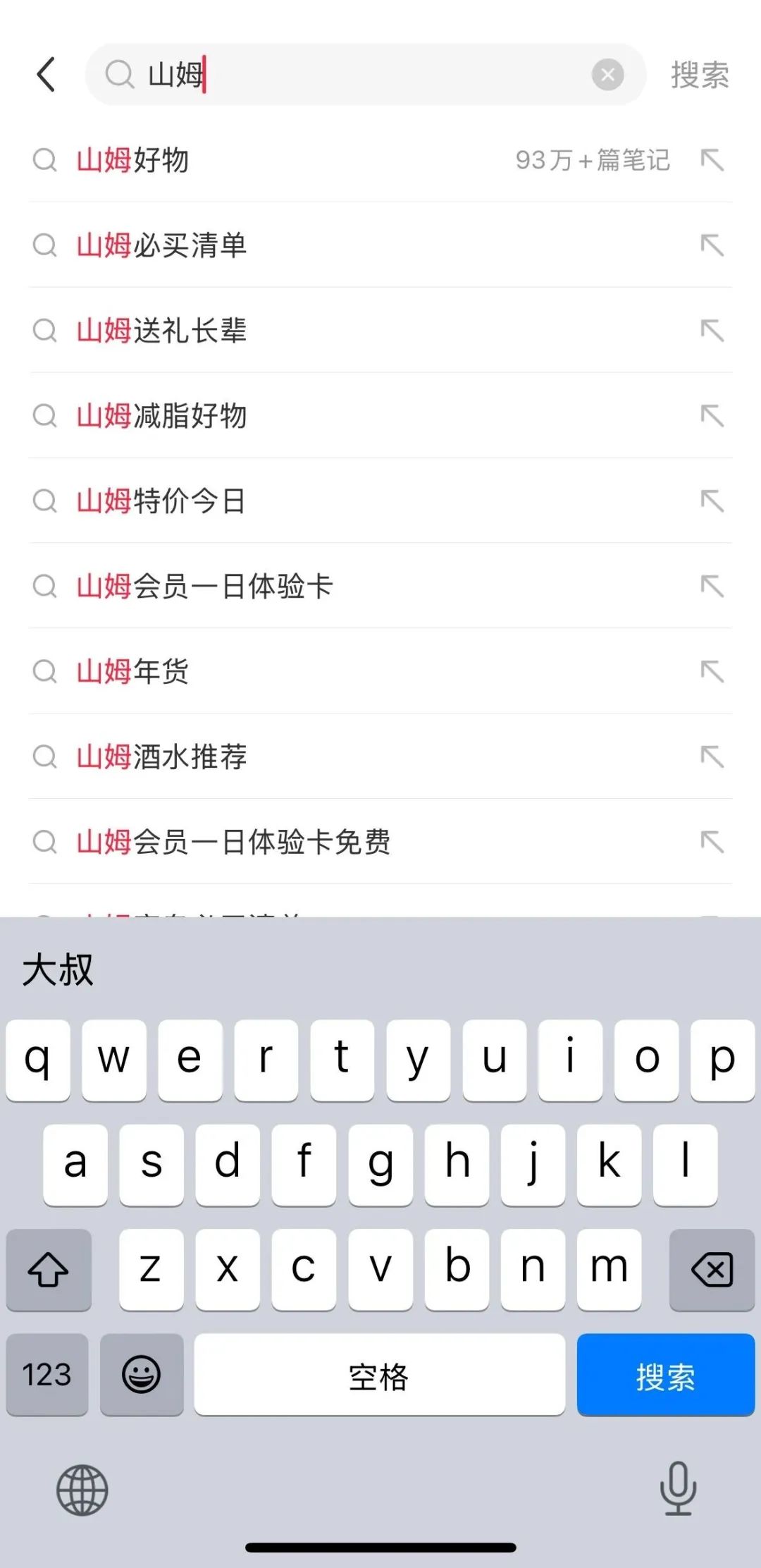
Task: Clear the search text with the X icon
Action: click(x=607, y=75)
